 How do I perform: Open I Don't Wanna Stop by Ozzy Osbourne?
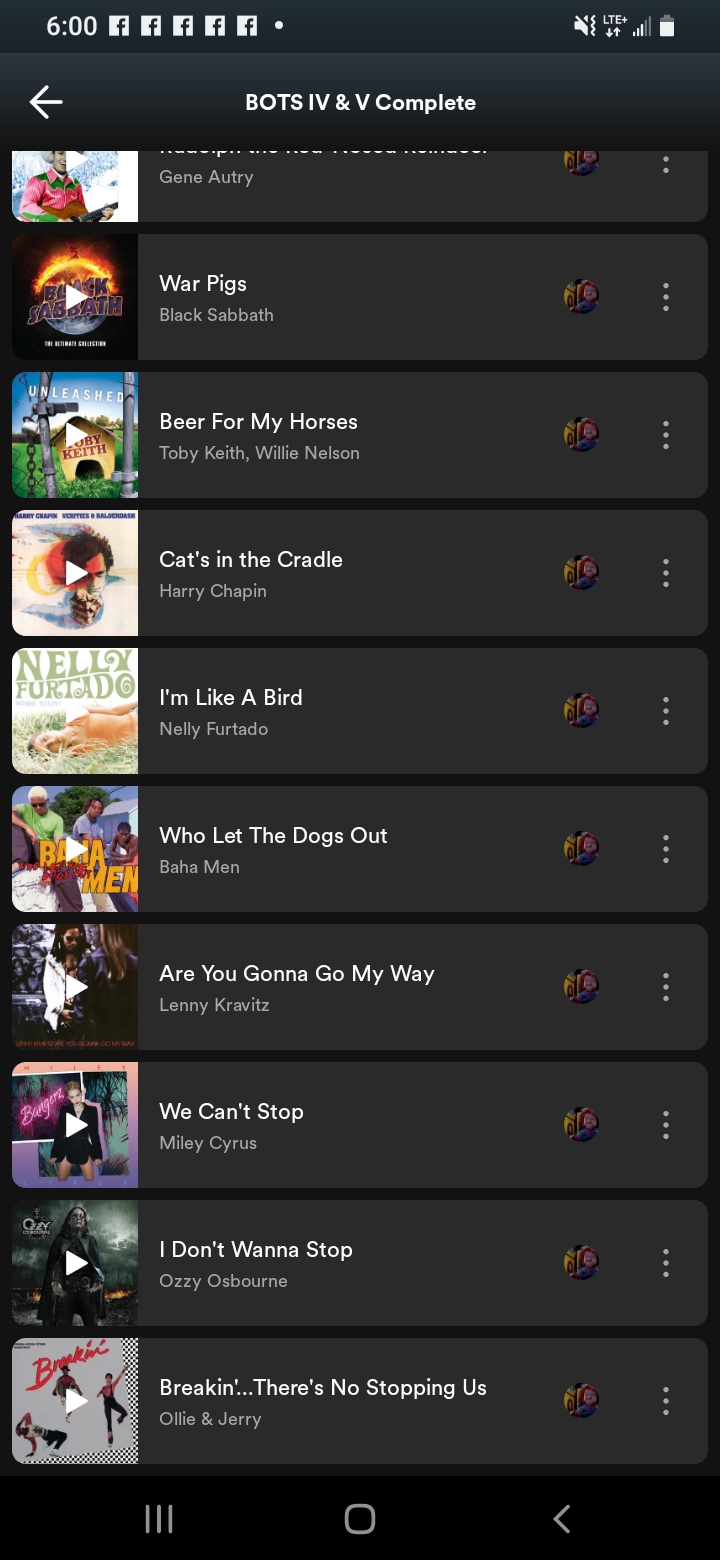300,1263
